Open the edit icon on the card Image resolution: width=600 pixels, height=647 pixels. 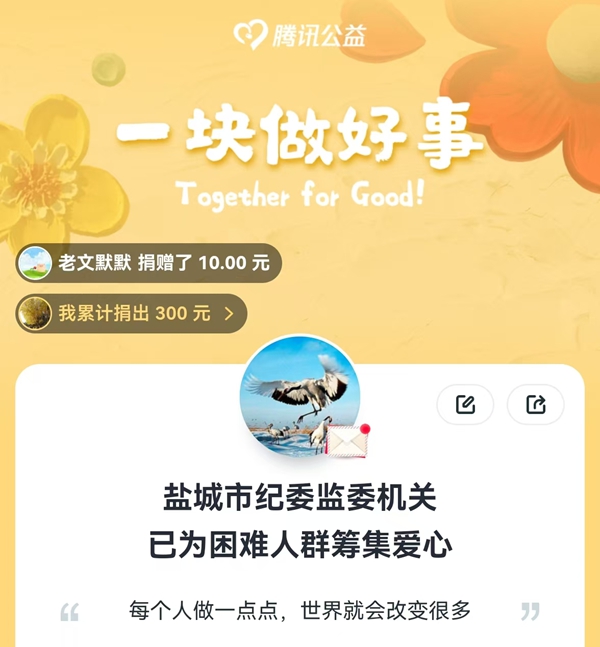pos(465,404)
